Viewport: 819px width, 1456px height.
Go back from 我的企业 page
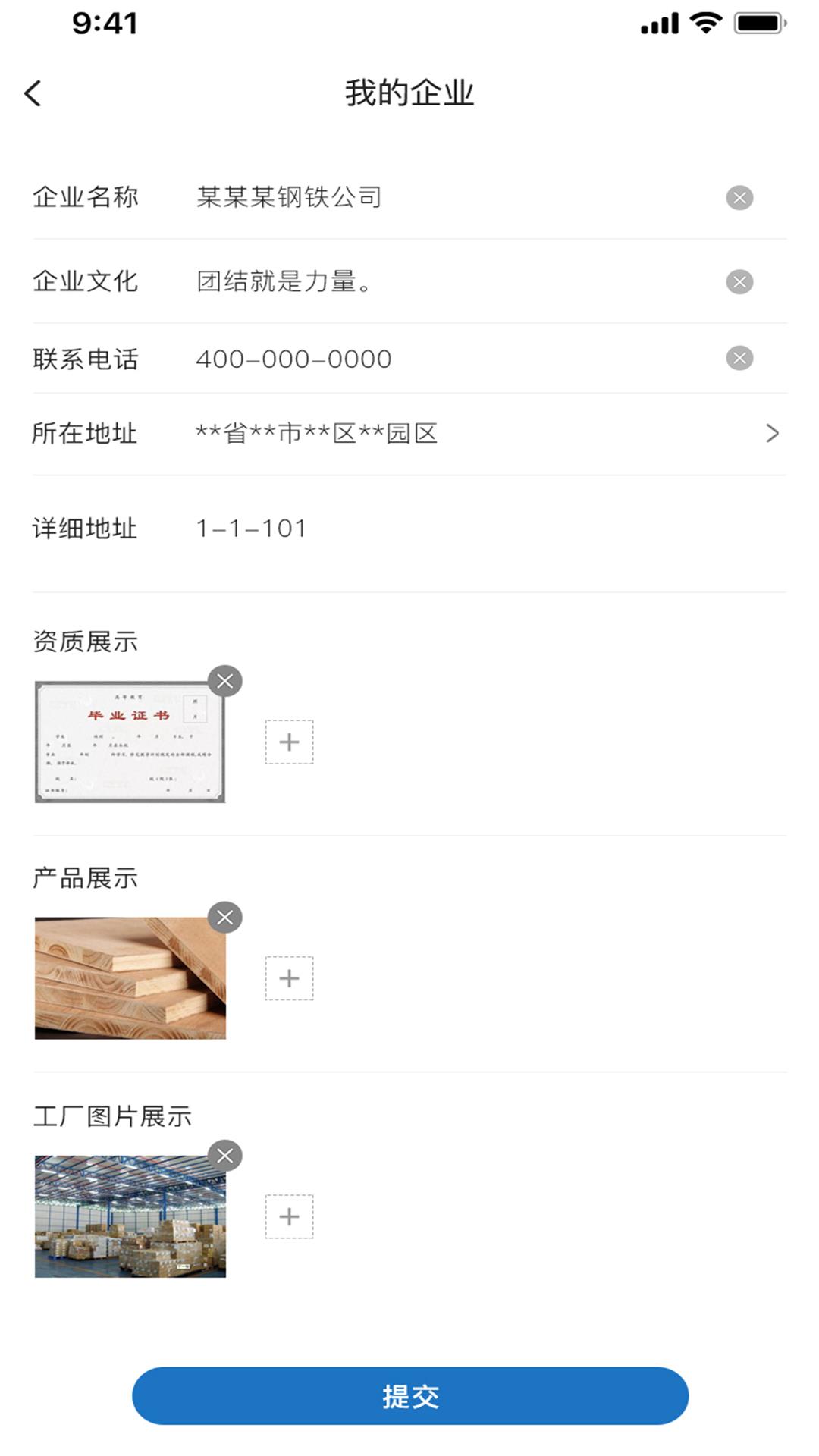(33, 94)
